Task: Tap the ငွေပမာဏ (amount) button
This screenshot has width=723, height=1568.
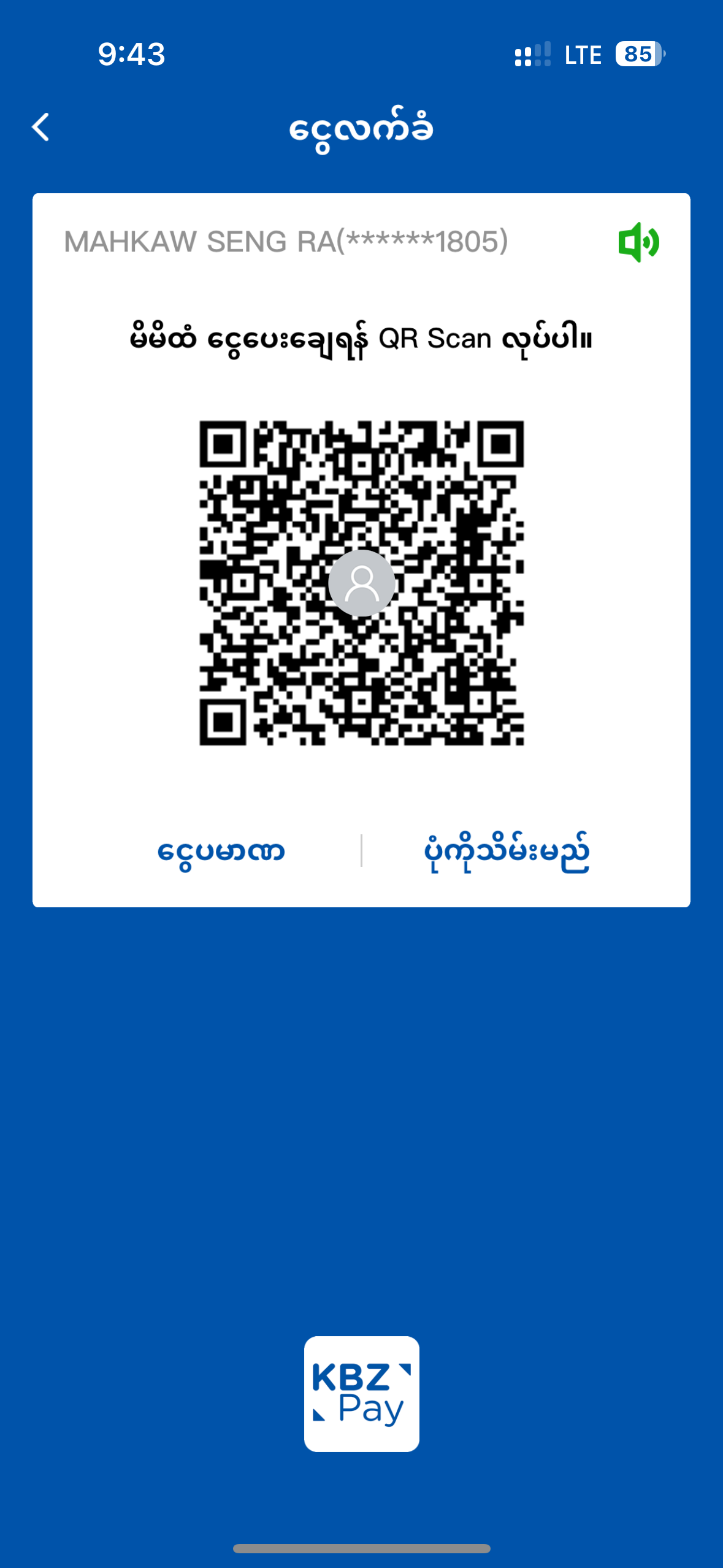Action: [x=221, y=851]
